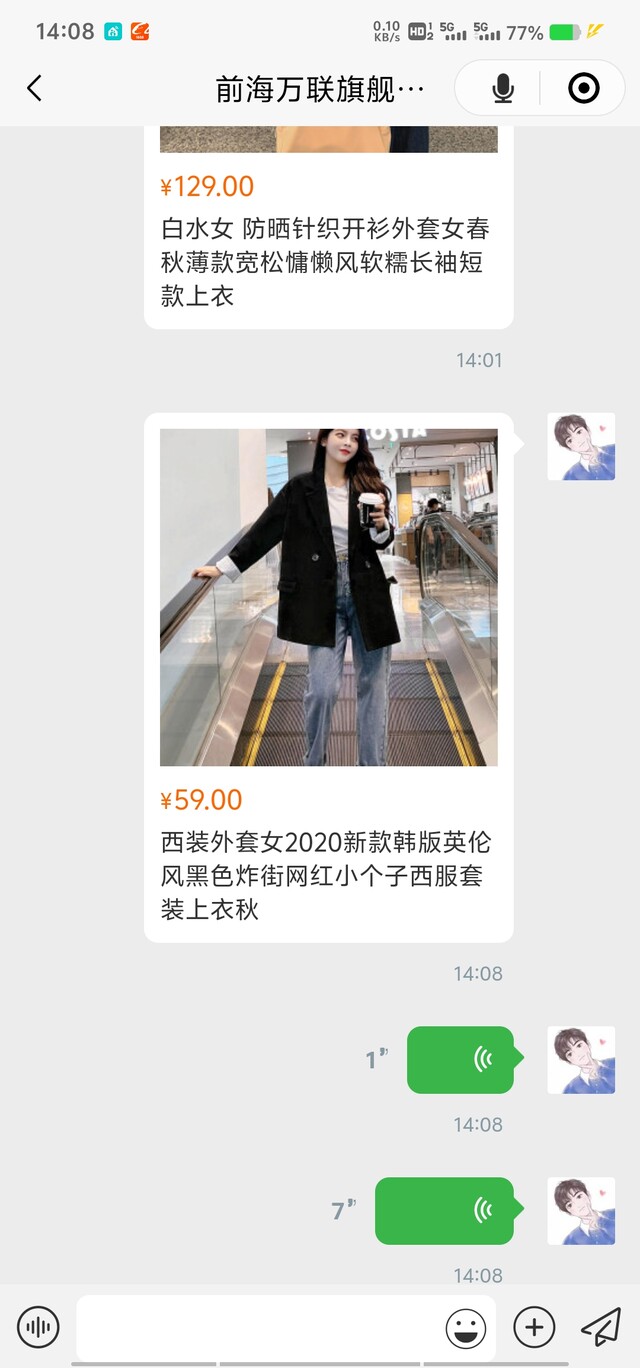Close the mini program via the circle icon
640x1368 pixels.
pos(583,89)
